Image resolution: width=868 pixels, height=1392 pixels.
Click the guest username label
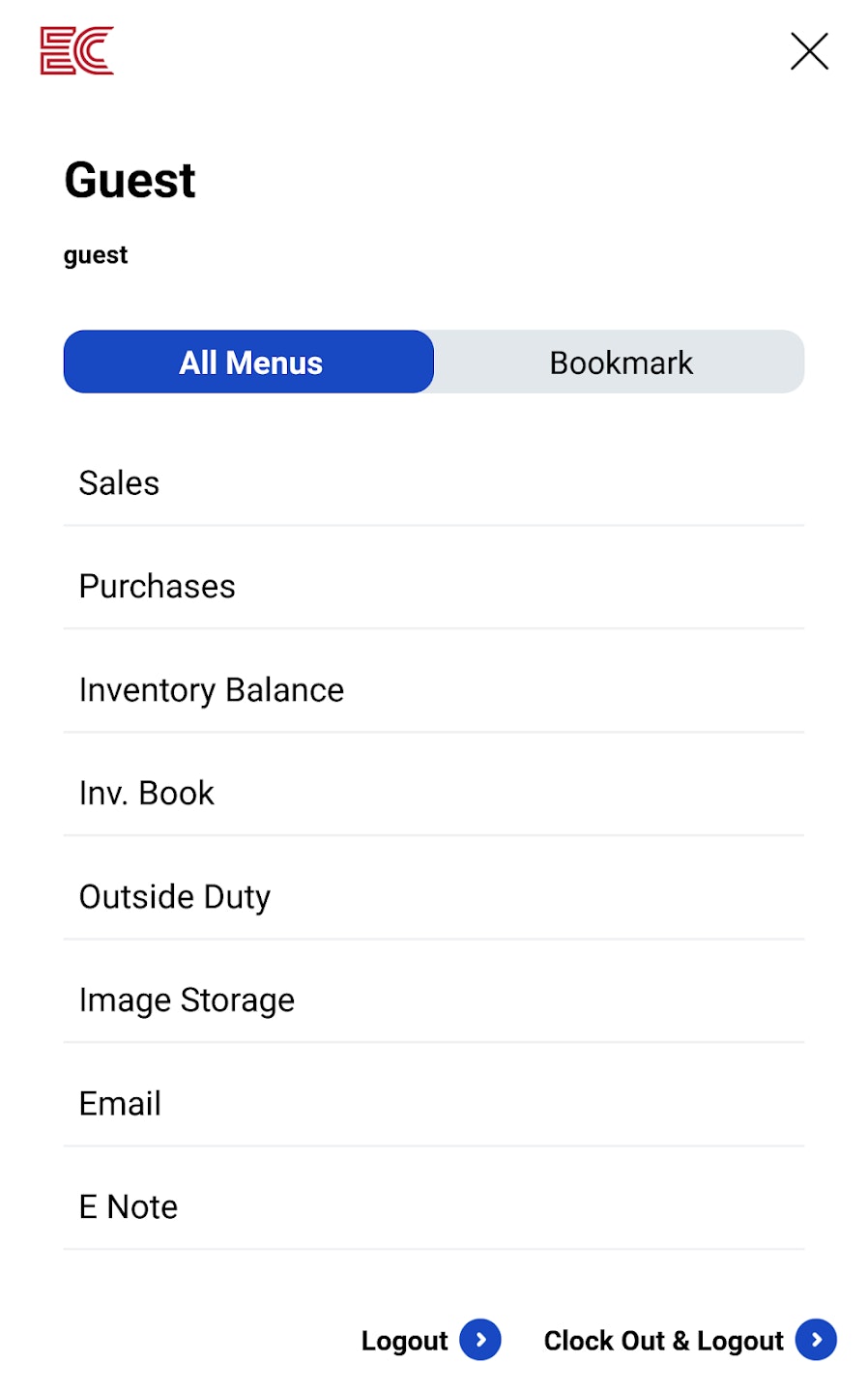coord(95,254)
